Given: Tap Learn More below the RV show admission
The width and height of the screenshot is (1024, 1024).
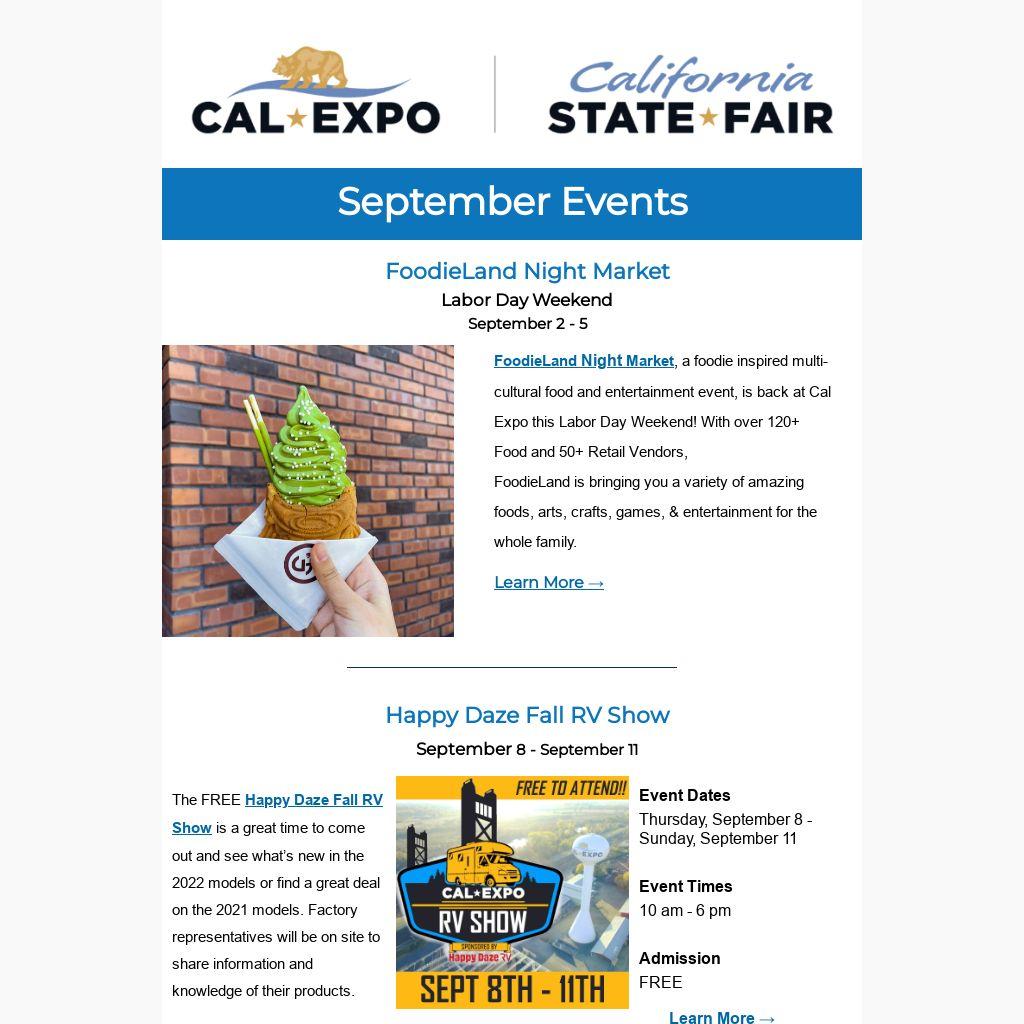Looking at the screenshot, I should [x=721, y=1017].
